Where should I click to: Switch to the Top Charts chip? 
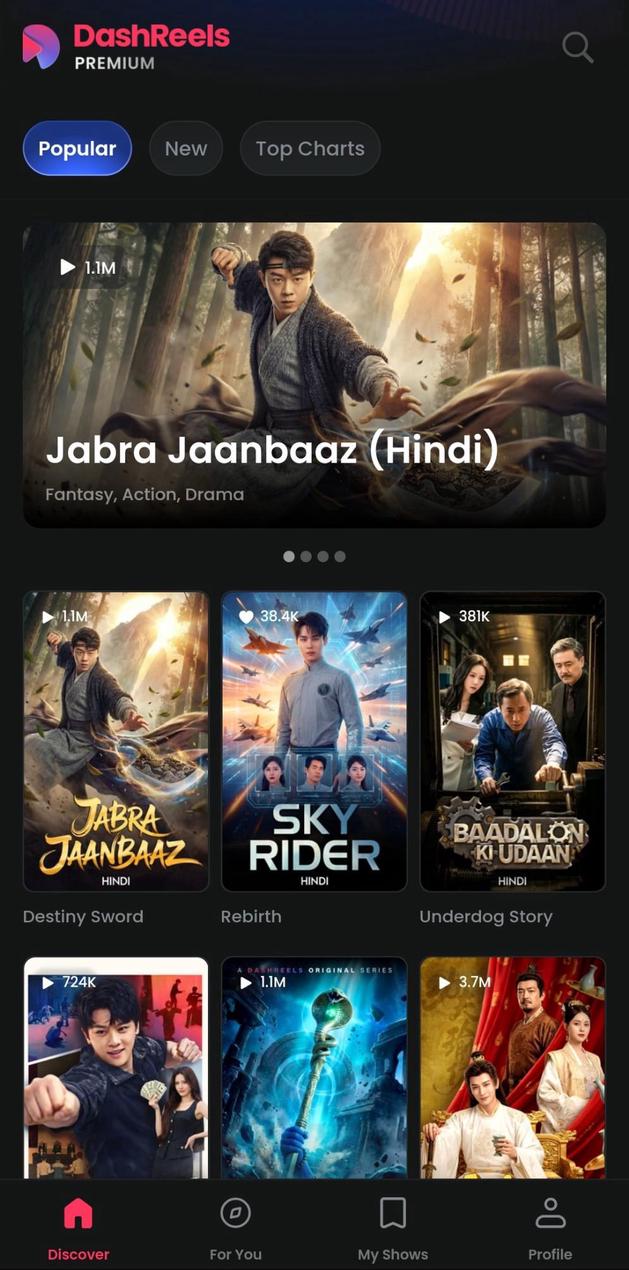pyautogui.click(x=310, y=149)
